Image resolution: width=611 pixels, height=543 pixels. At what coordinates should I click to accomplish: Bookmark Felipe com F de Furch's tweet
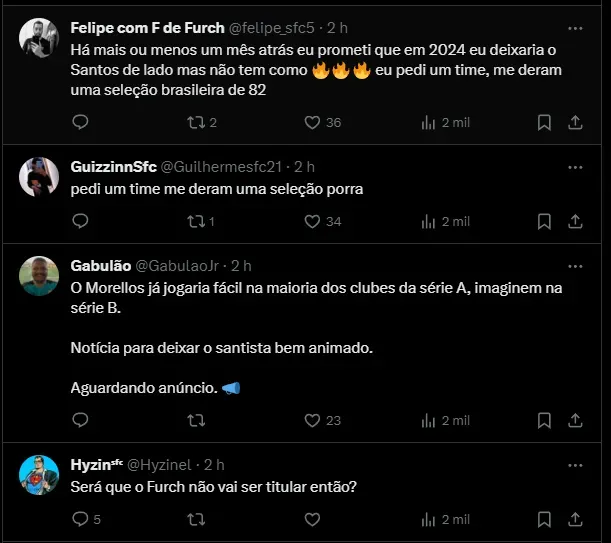point(544,122)
